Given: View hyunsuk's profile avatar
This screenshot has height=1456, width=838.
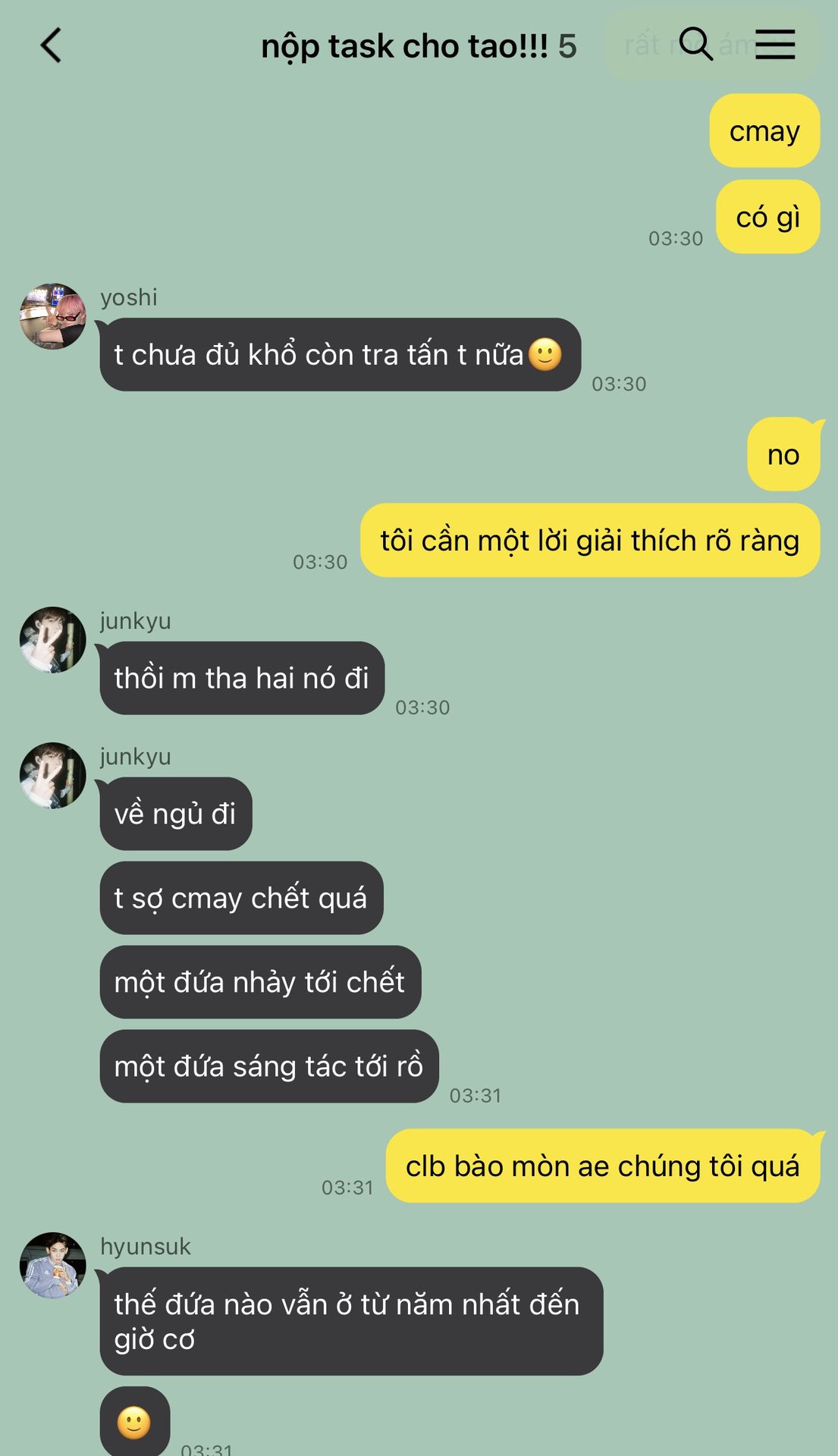Looking at the screenshot, I should coord(52,1265).
